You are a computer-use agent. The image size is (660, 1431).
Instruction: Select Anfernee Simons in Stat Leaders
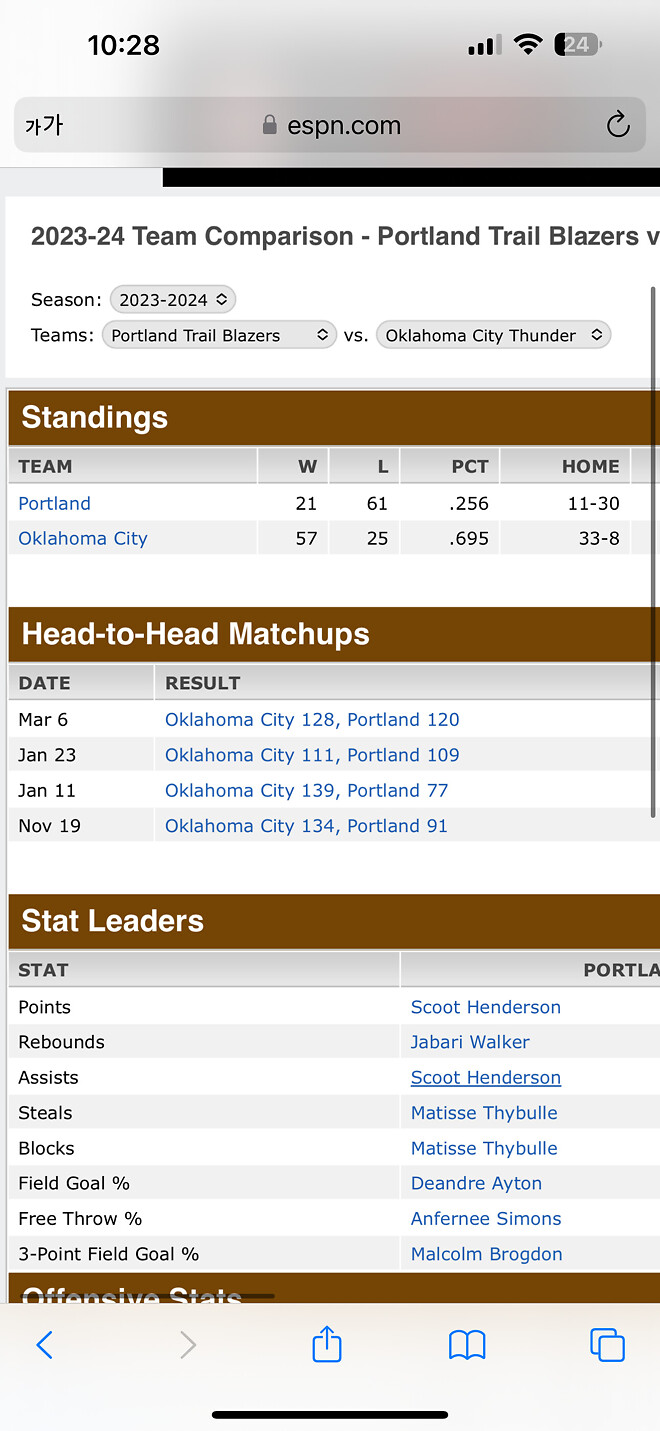click(x=486, y=1219)
